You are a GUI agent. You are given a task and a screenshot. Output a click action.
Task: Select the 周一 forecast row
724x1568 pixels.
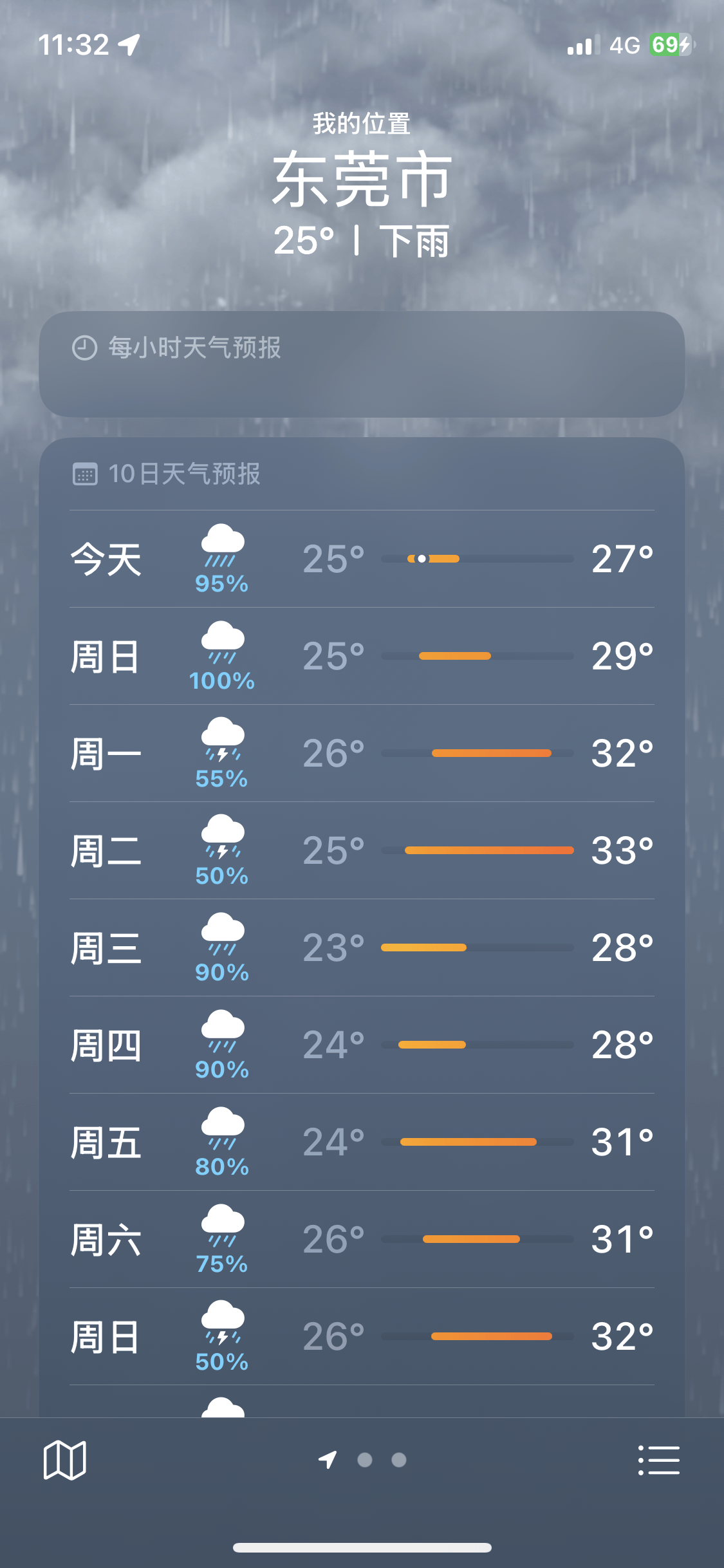pyautogui.click(x=361, y=753)
